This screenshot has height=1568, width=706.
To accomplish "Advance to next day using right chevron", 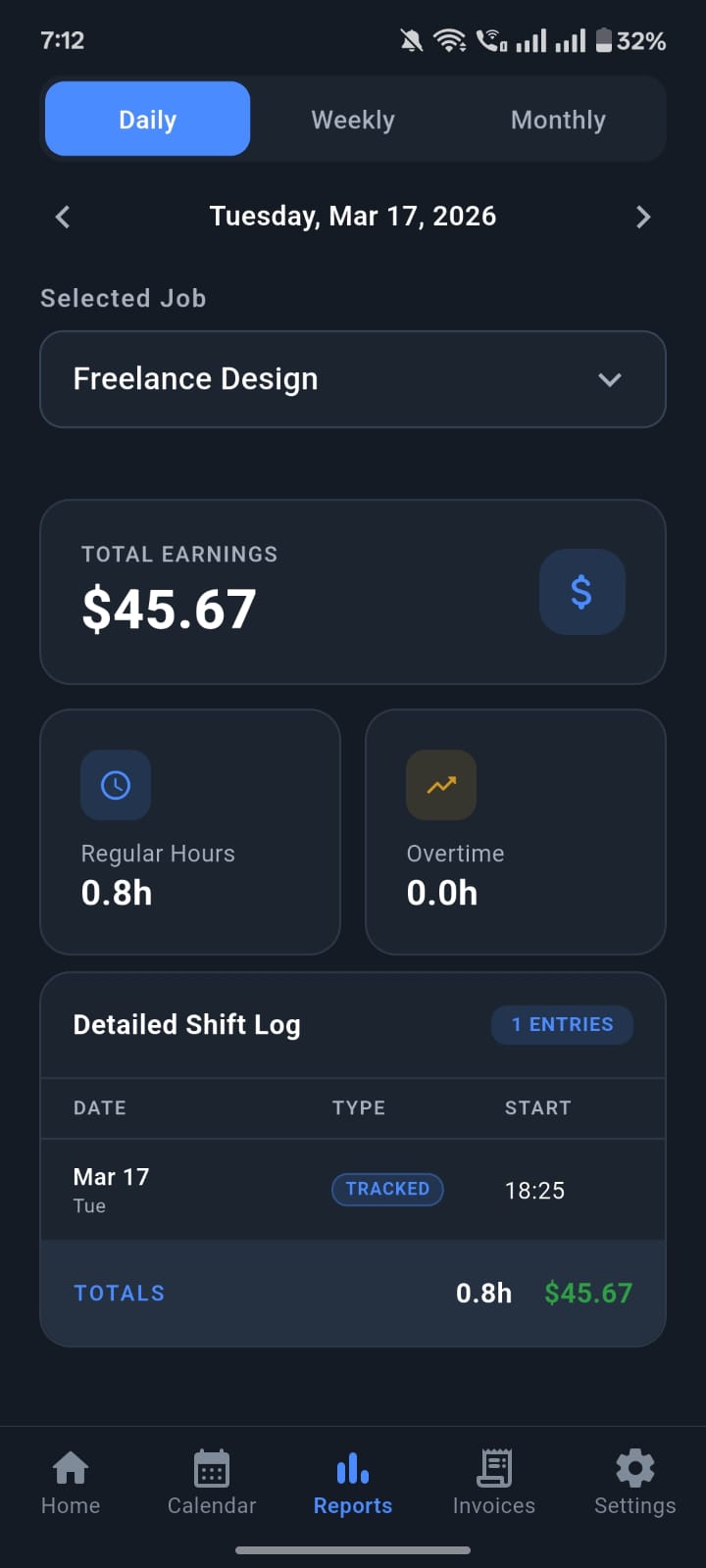I will click(x=644, y=217).
